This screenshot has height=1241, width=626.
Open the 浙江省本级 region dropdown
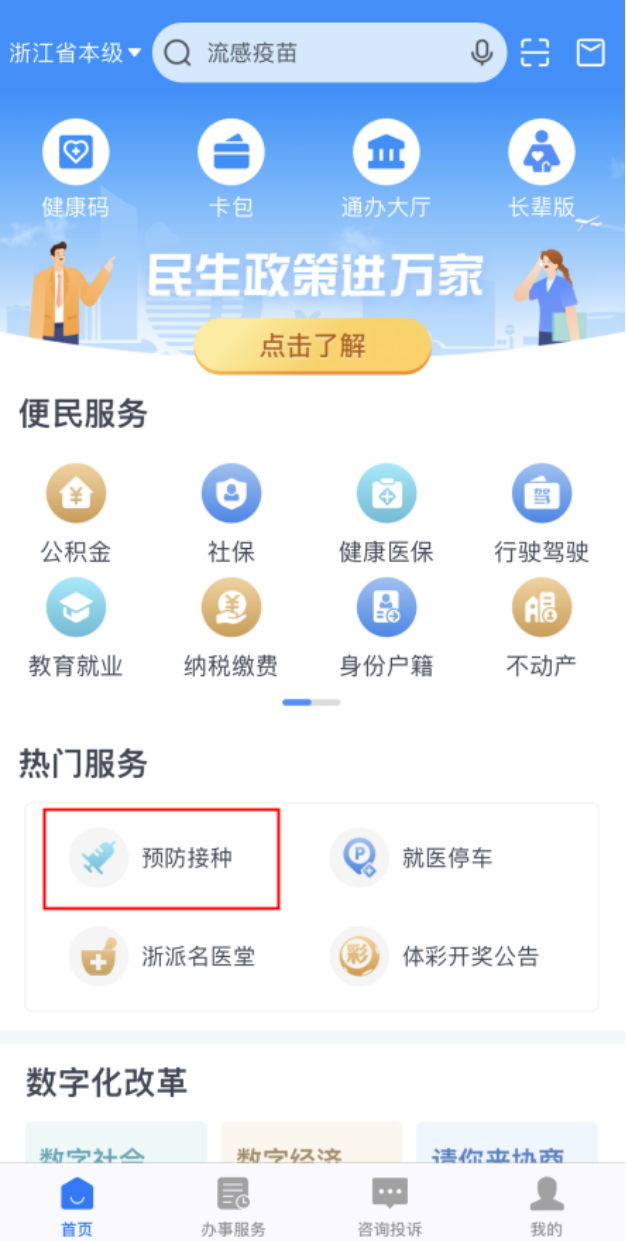pos(75,53)
